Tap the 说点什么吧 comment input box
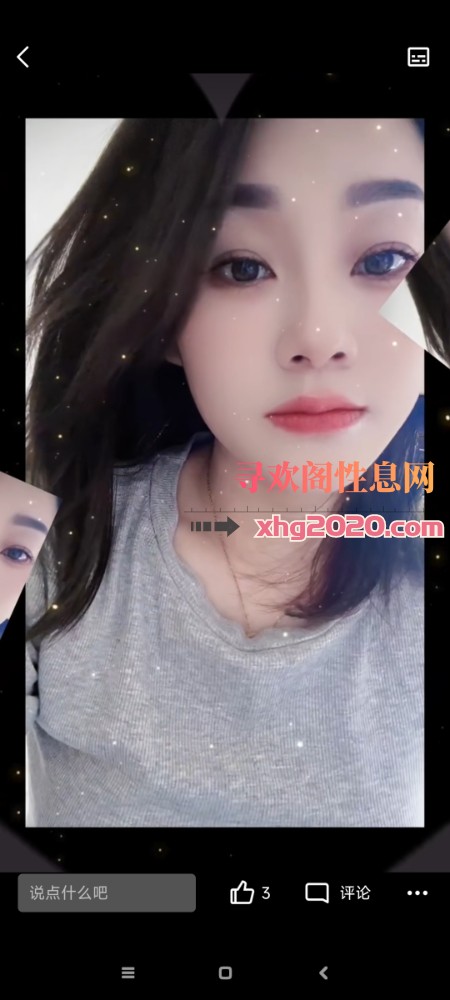The image size is (450, 1000). (106, 893)
